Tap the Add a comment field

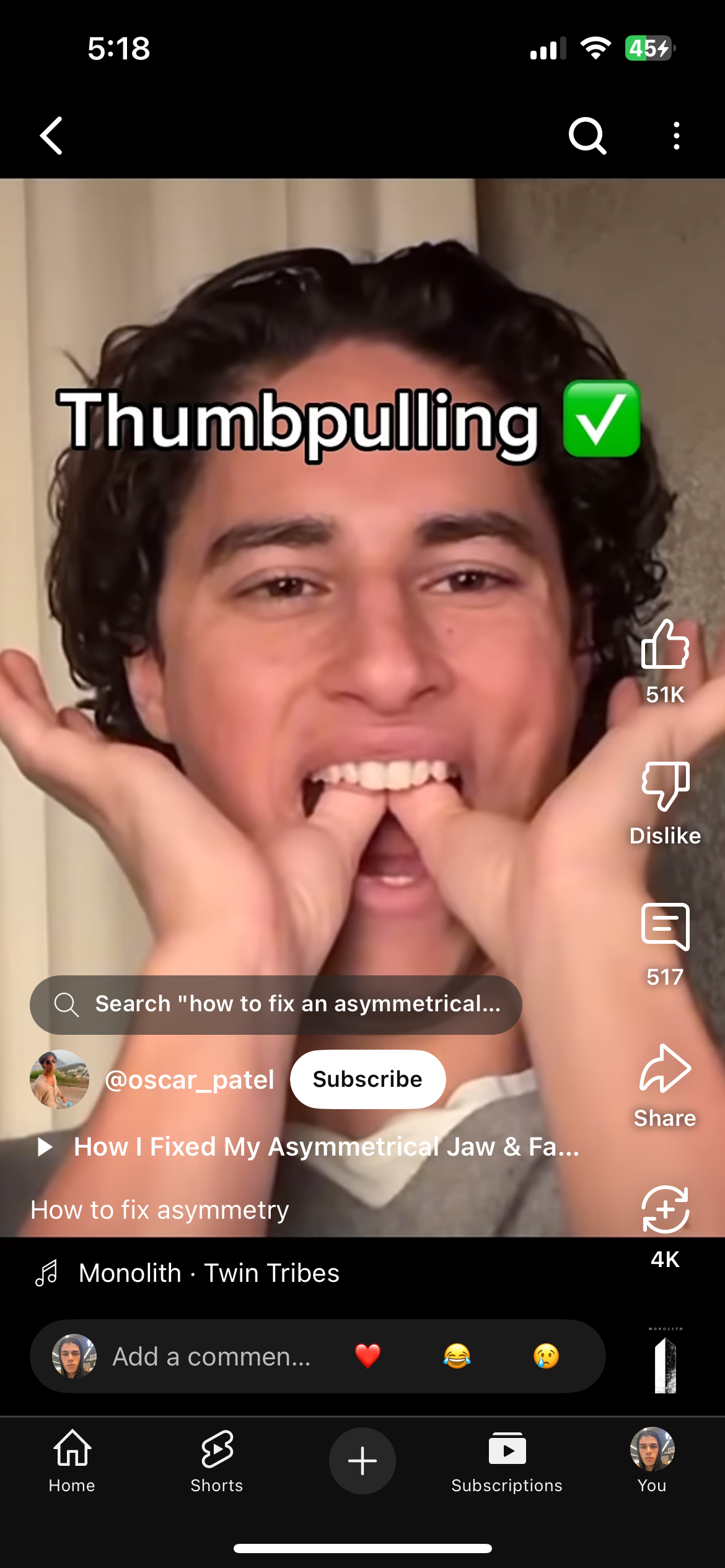coord(211,1357)
